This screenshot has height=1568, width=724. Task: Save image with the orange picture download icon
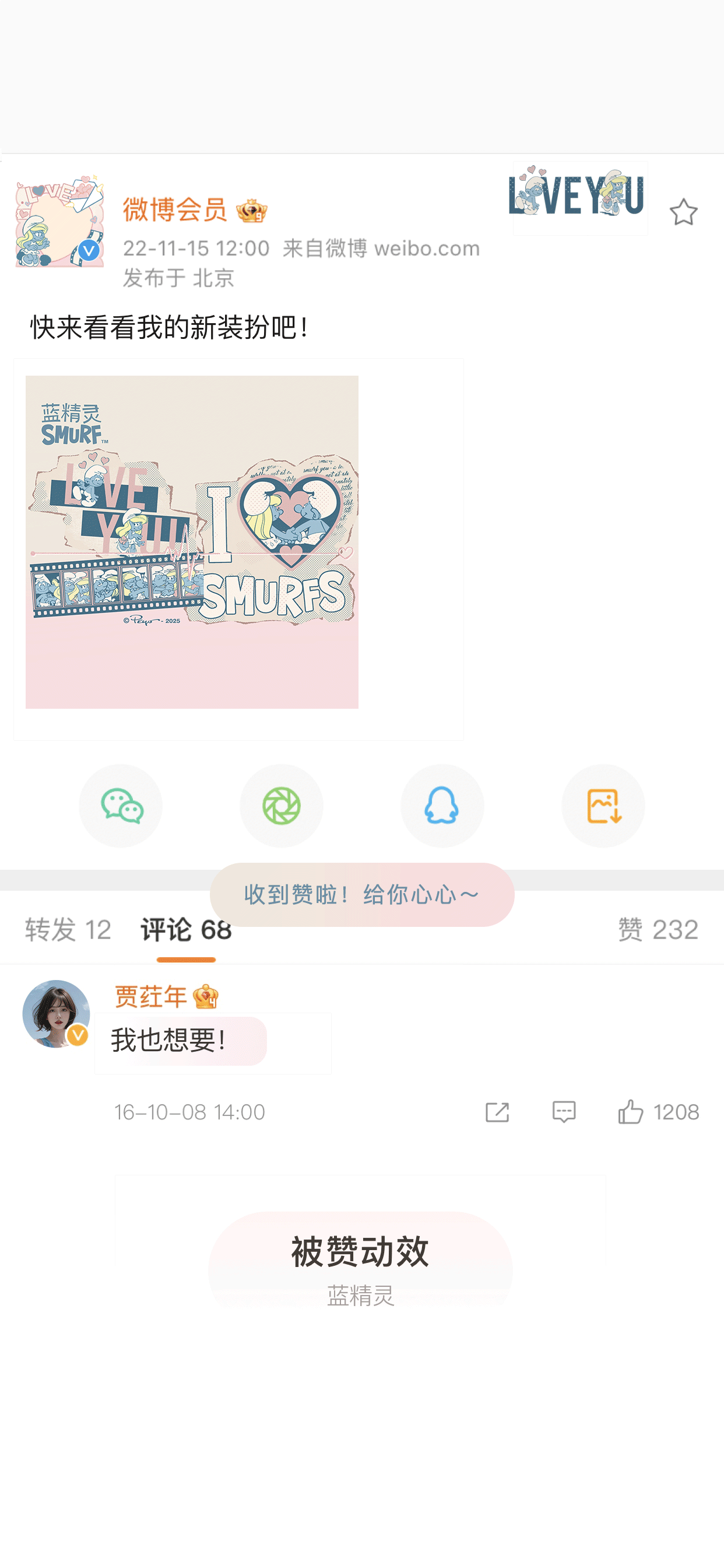point(602,806)
